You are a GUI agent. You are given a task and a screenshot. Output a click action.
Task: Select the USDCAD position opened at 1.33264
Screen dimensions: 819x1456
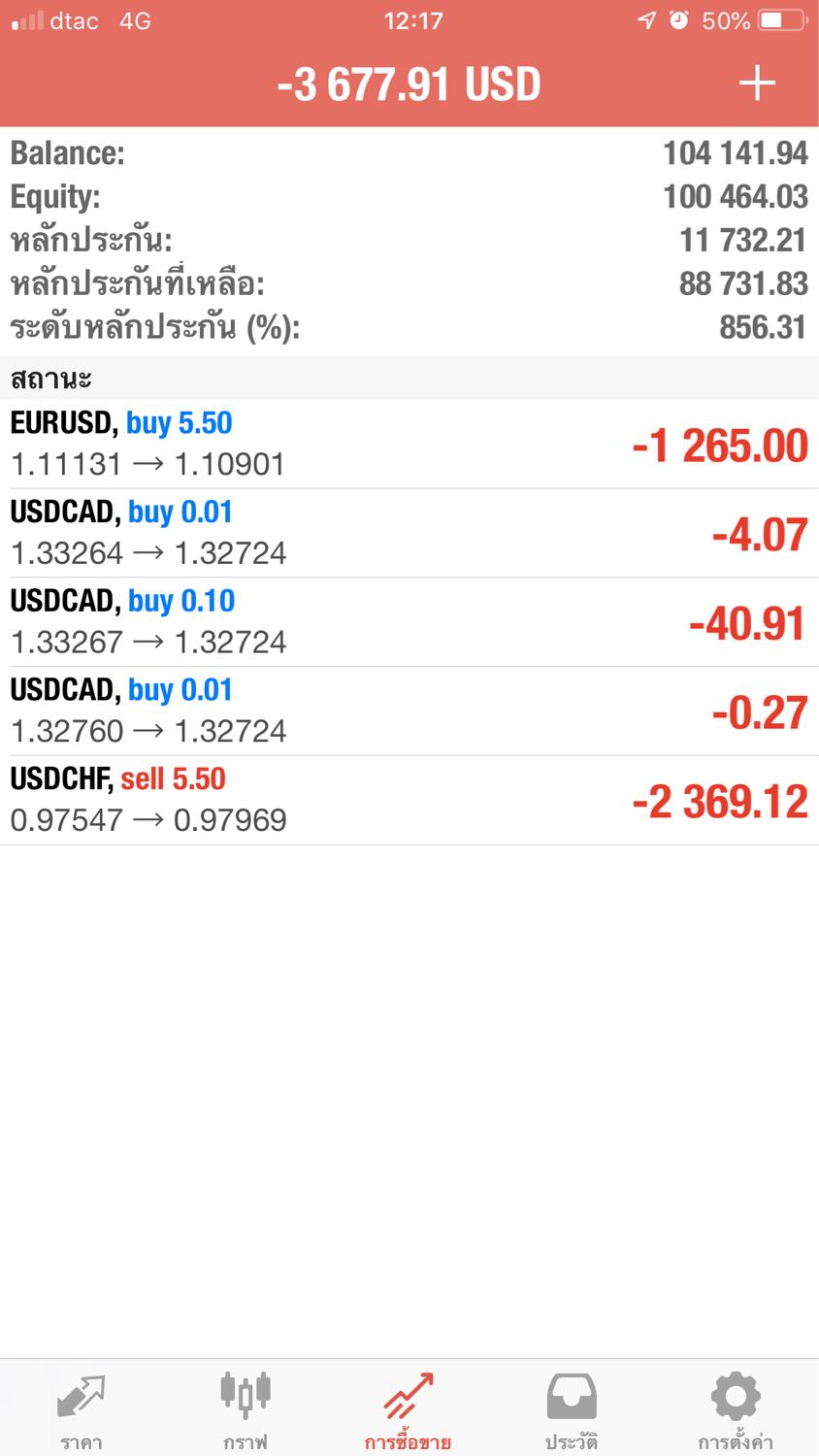[x=409, y=533]
